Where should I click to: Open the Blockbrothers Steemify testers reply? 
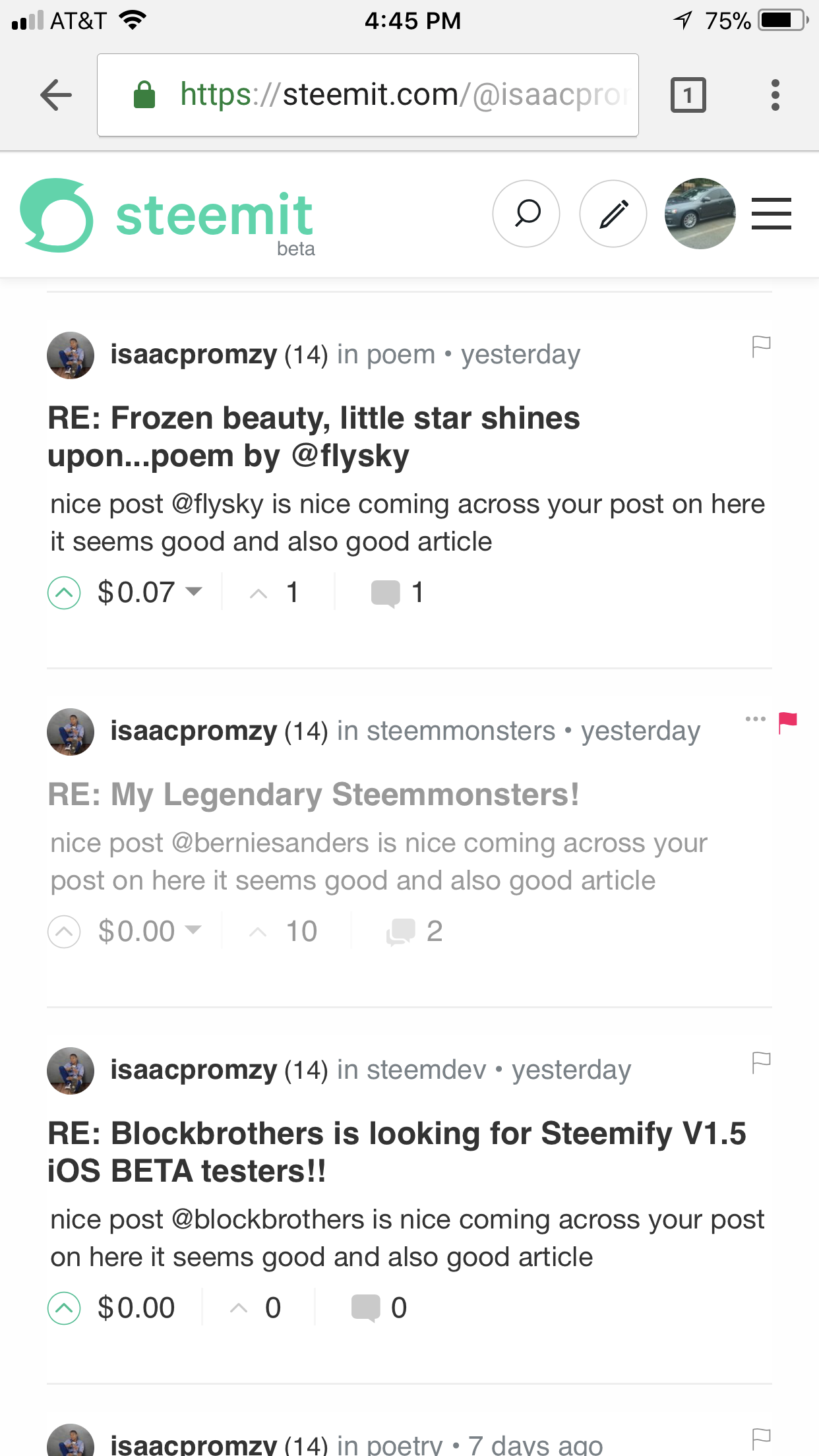[396, 1152]
